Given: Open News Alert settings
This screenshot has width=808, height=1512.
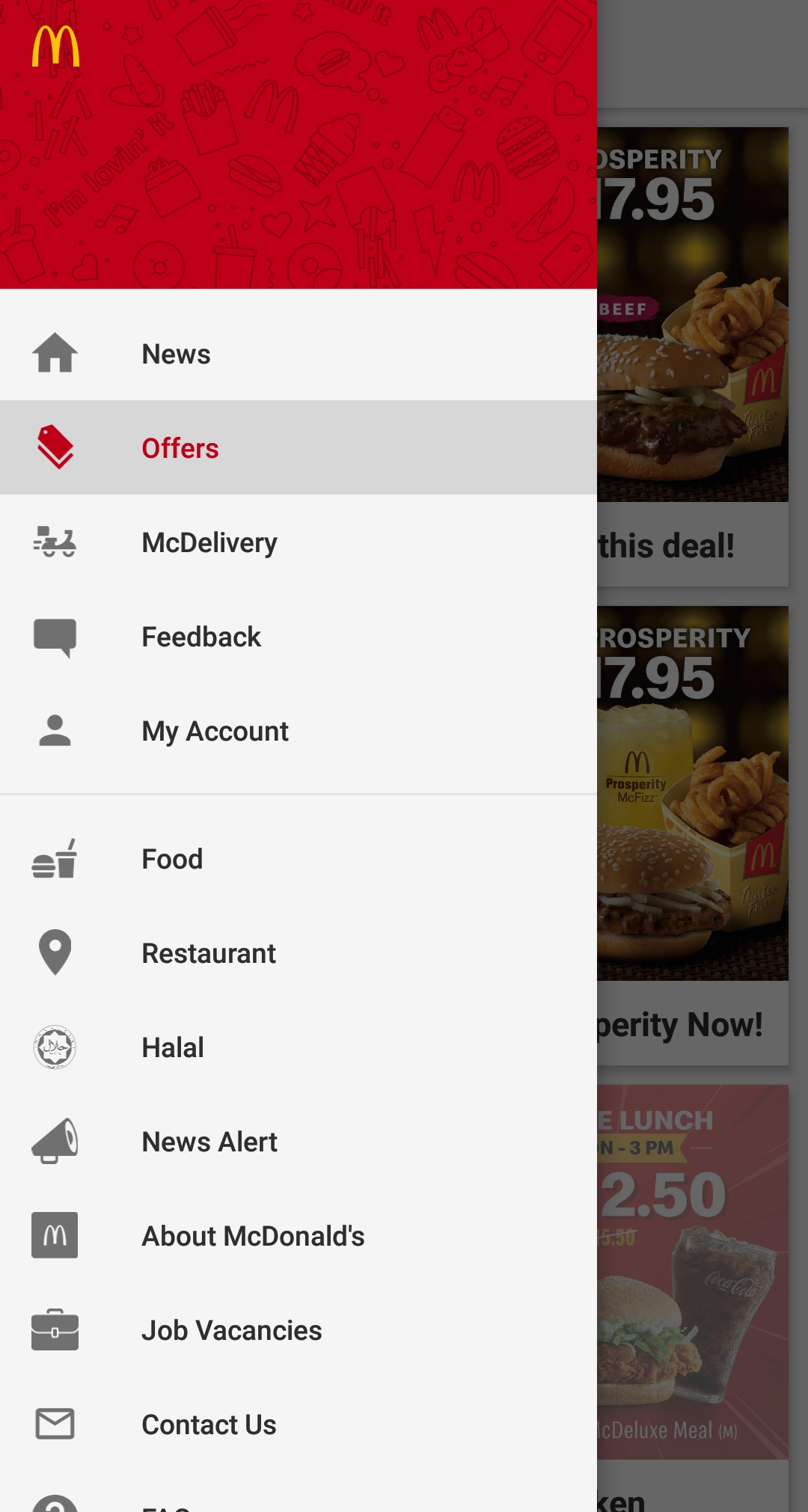Looking at the screenshot, I should [209, 1142].
